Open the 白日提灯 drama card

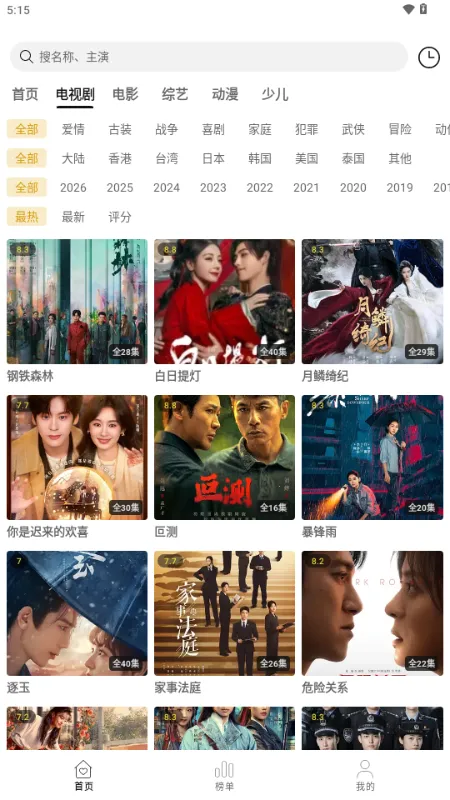tap(224, 311)
